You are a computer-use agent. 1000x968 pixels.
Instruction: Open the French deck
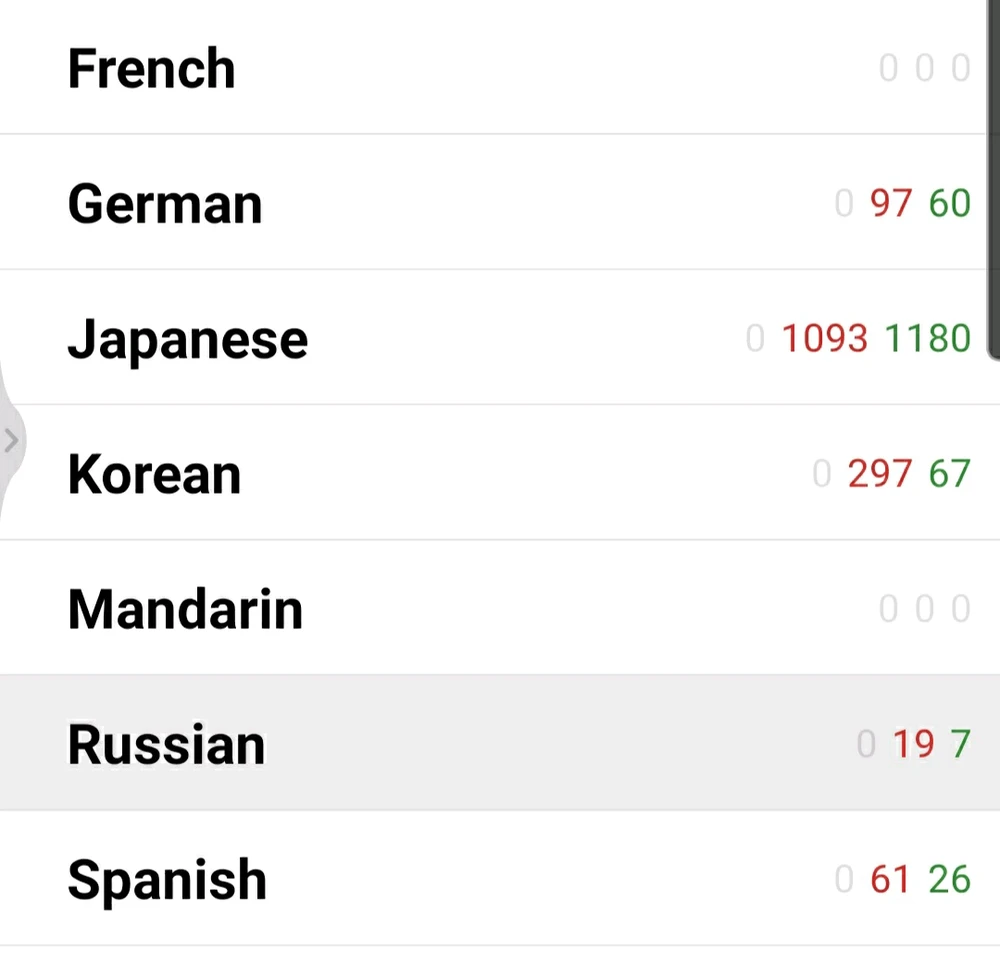click(x=152, y=69)
